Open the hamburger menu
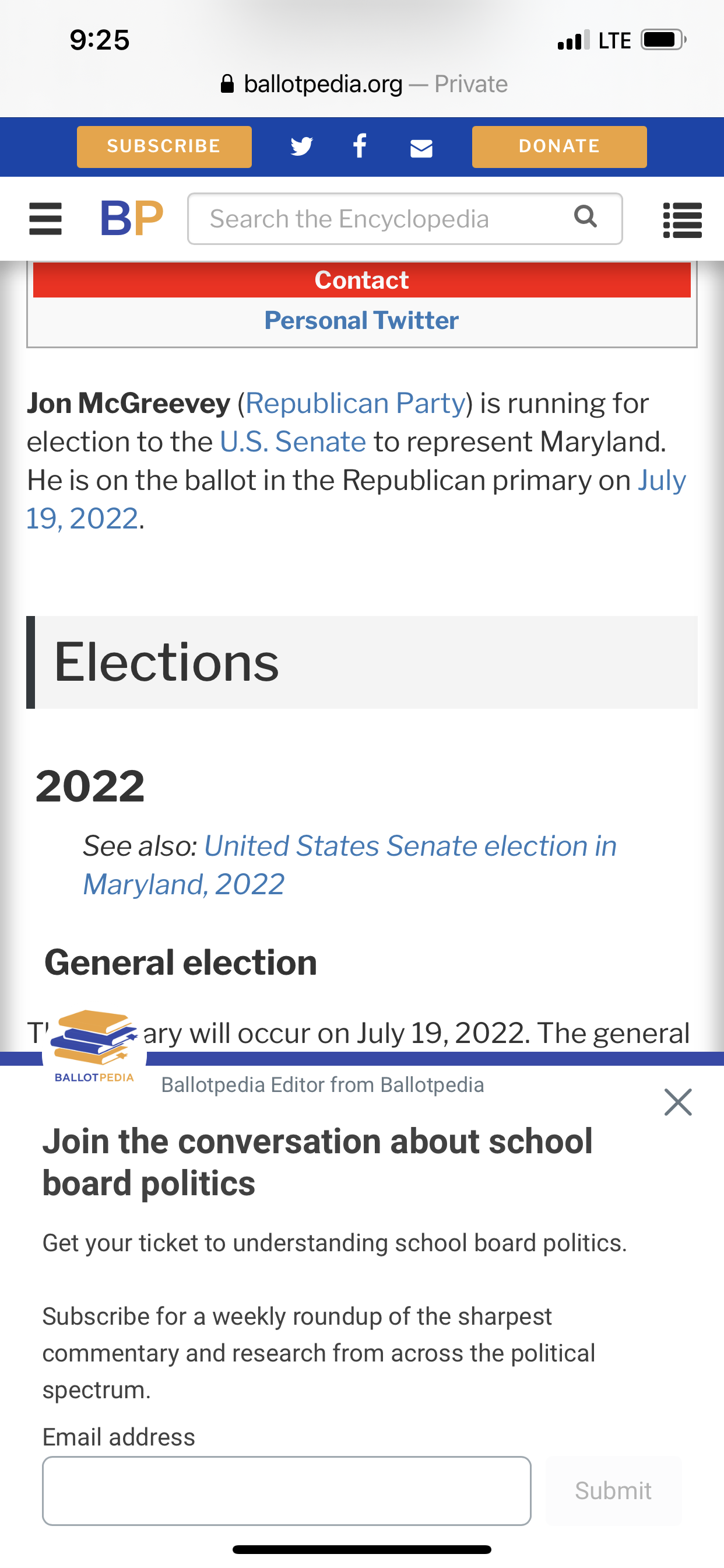This screenshot has width=724, height=1568. [45, 219]
